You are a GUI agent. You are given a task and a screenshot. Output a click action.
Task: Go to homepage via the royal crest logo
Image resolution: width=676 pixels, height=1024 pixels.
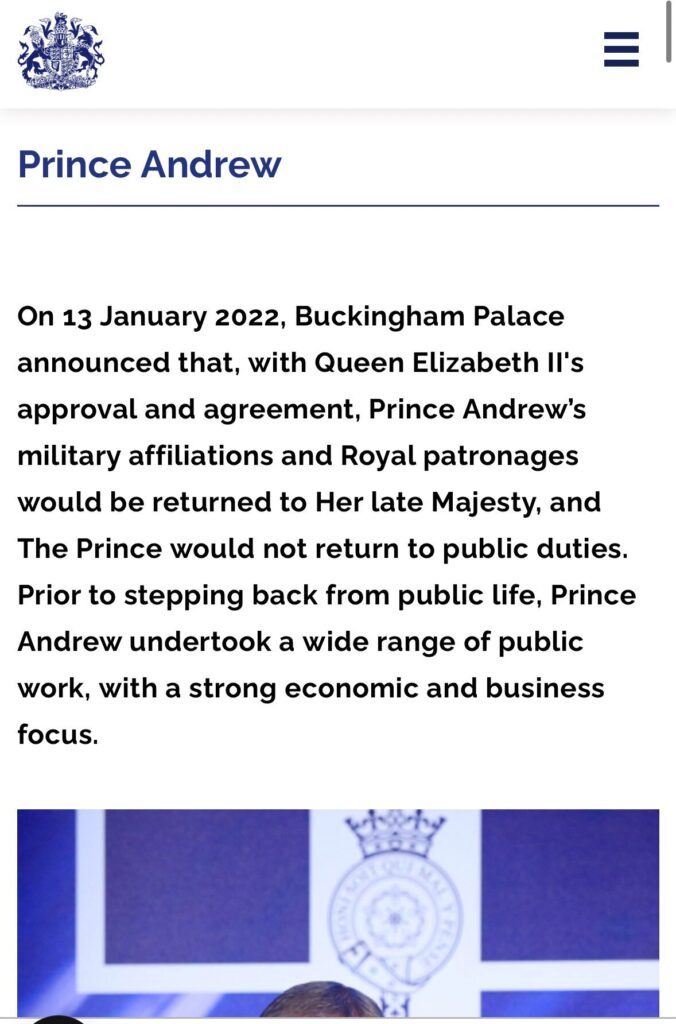pos(61,51)
